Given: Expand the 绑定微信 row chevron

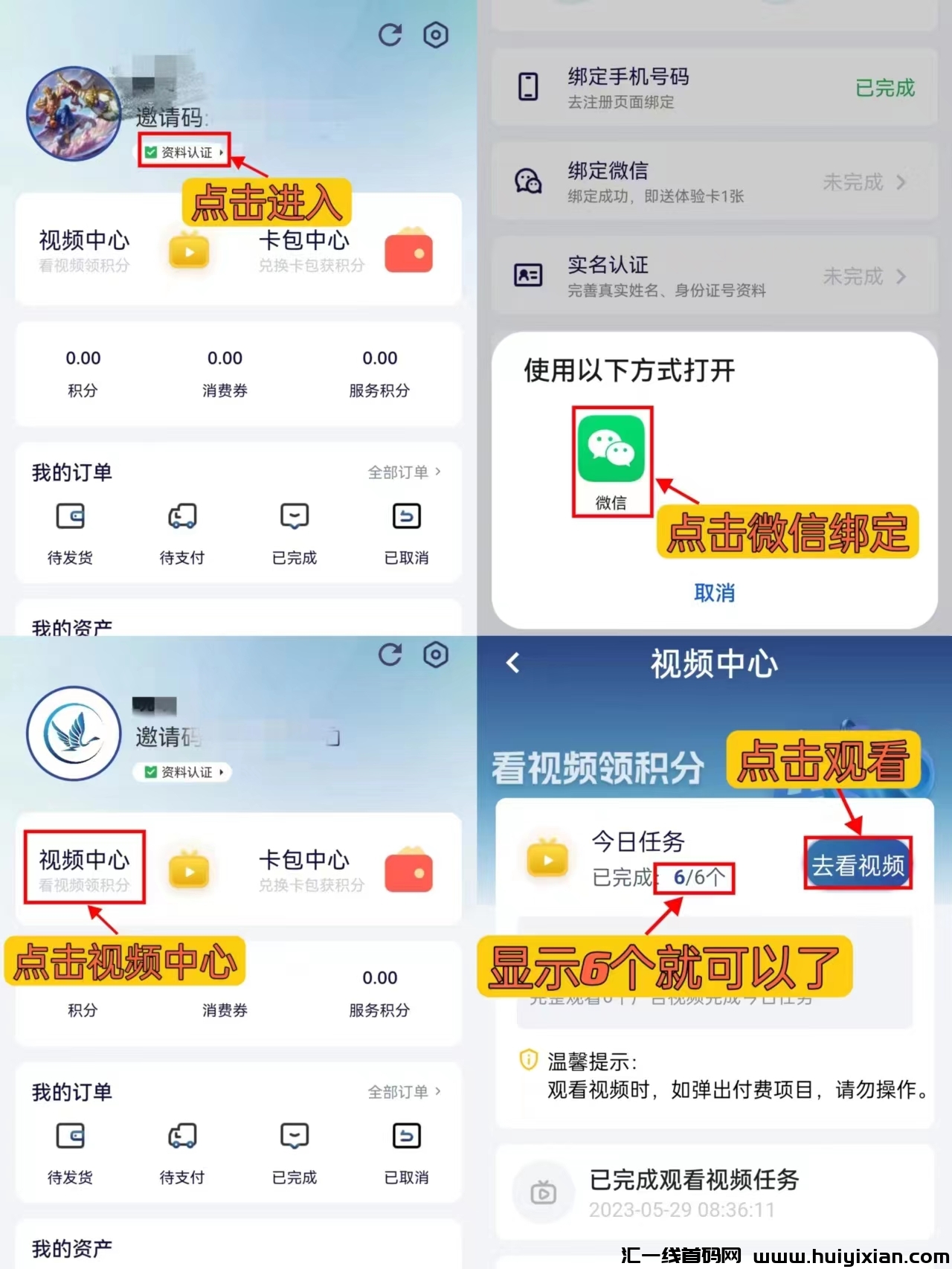Looking at the screenshot, I should (901, 182).
